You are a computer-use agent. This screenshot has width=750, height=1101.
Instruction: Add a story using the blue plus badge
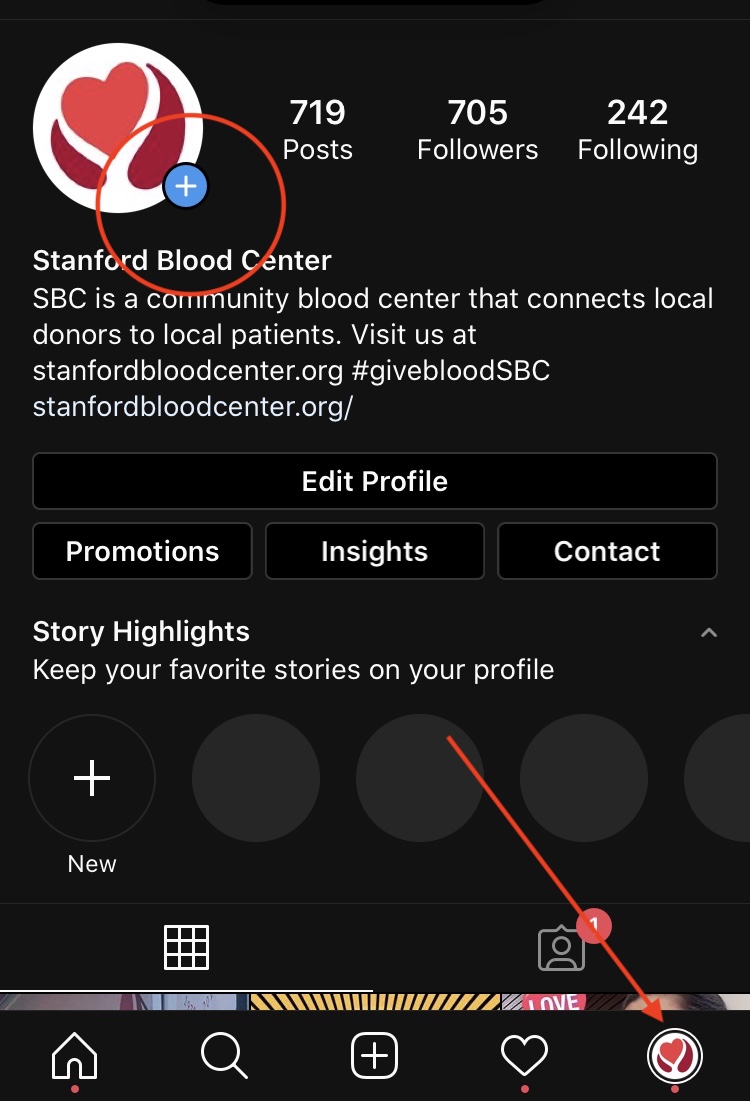tap(186, 186)
